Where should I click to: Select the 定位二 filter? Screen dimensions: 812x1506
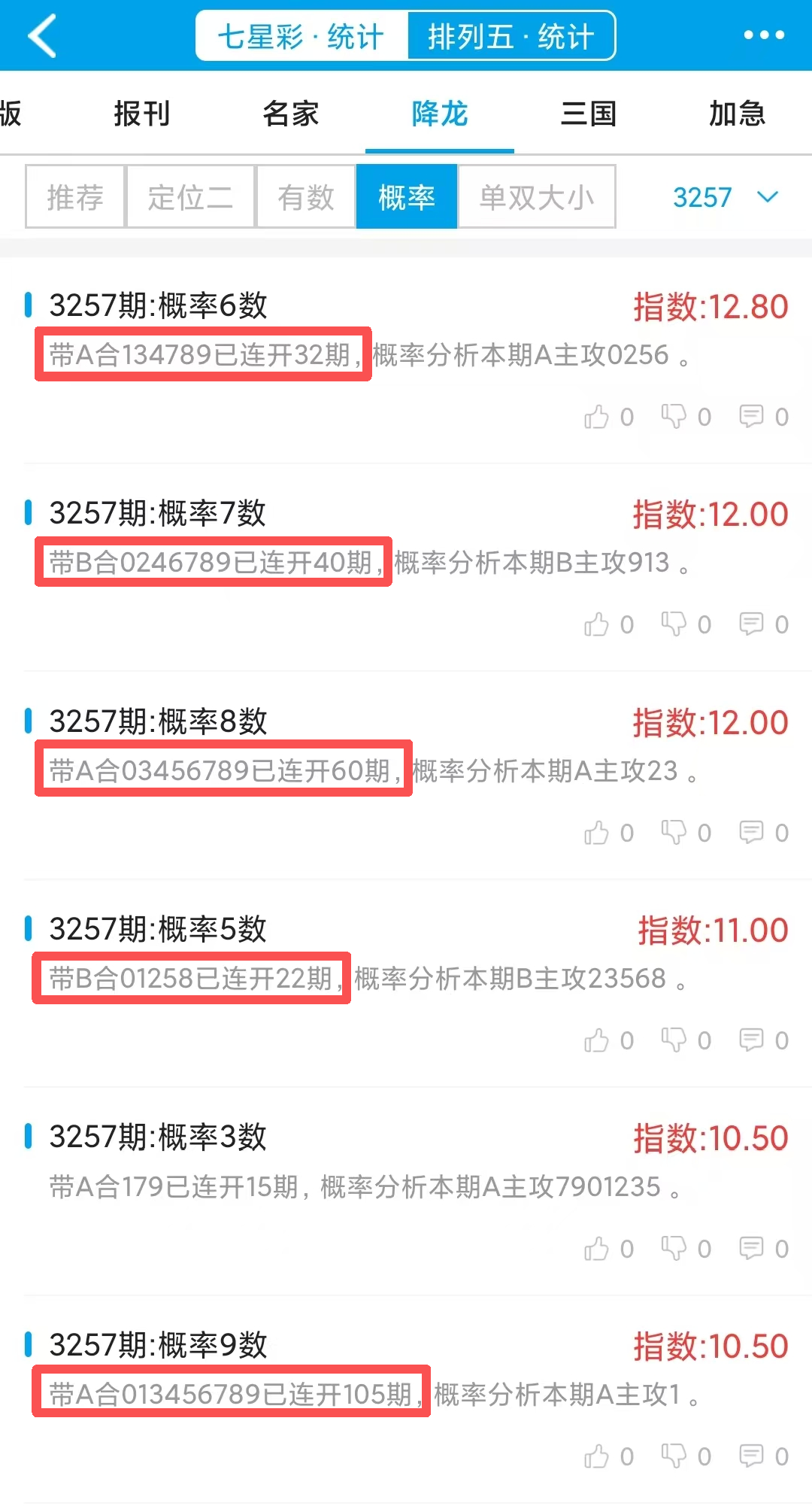pyautogui.click(x=190, y=197)
